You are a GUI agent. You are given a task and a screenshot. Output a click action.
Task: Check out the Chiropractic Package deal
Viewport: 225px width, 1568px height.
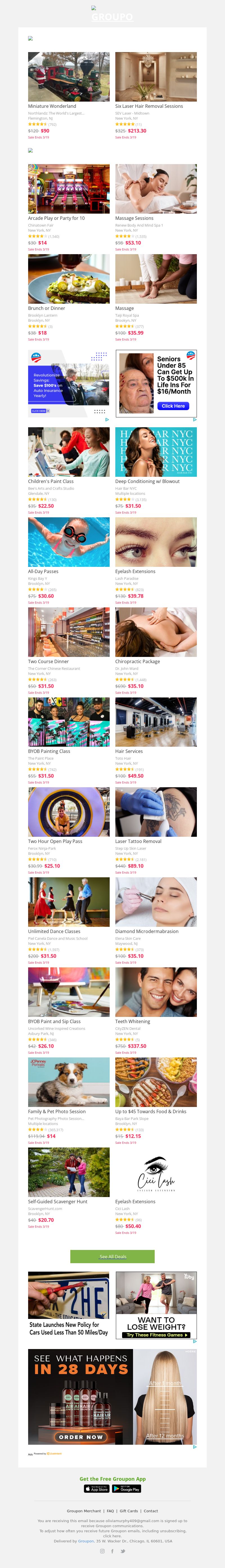156,632
